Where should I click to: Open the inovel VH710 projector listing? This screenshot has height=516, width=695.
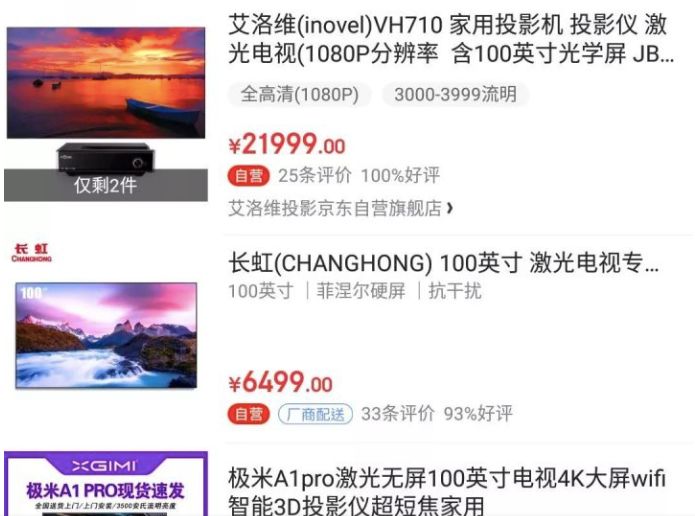[x=450, y=37]
